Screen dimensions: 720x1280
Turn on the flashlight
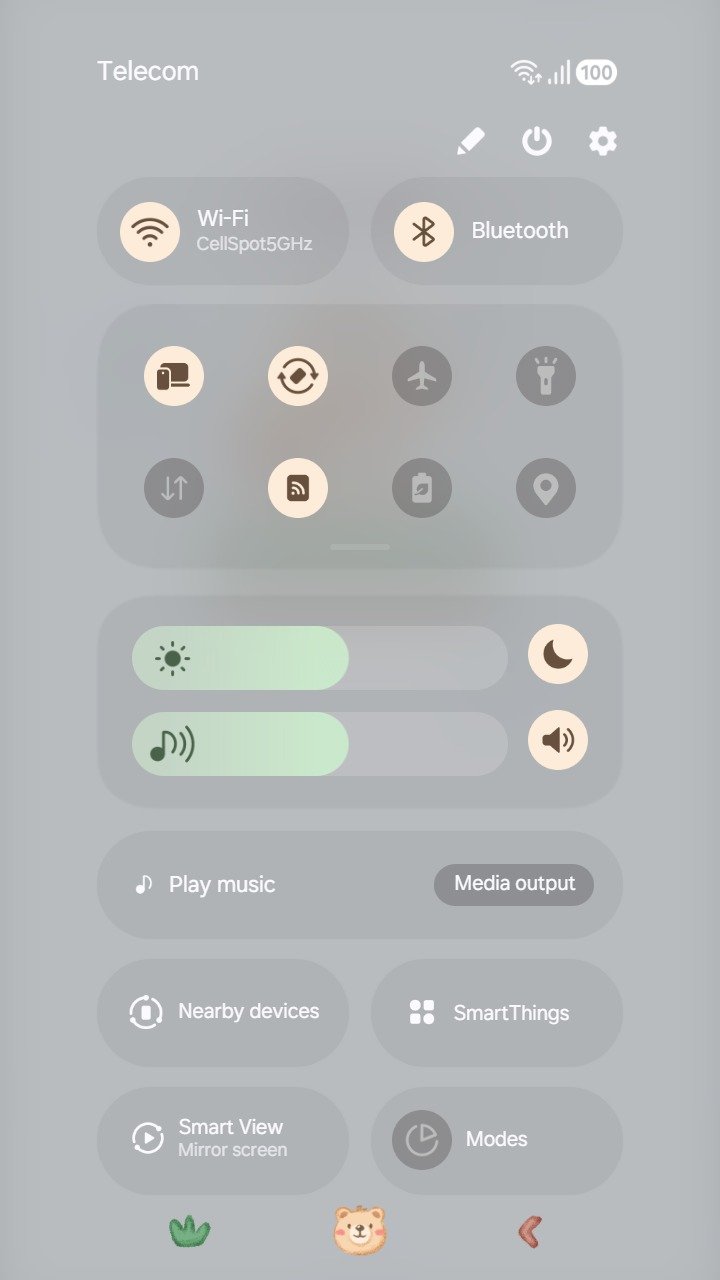[x=546, y=377]
